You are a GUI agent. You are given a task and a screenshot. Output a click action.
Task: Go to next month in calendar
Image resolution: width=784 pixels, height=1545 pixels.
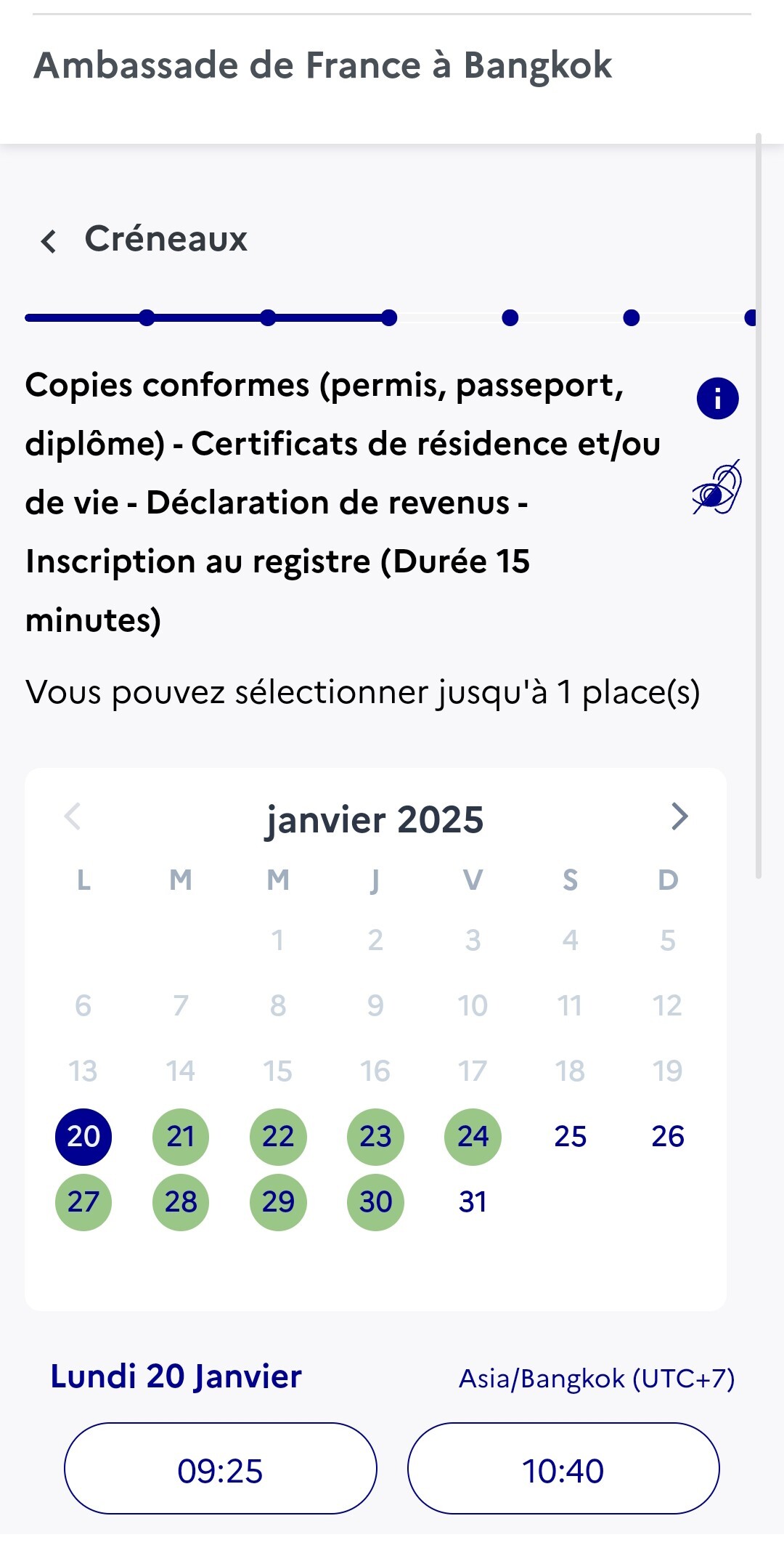point(679,816)
